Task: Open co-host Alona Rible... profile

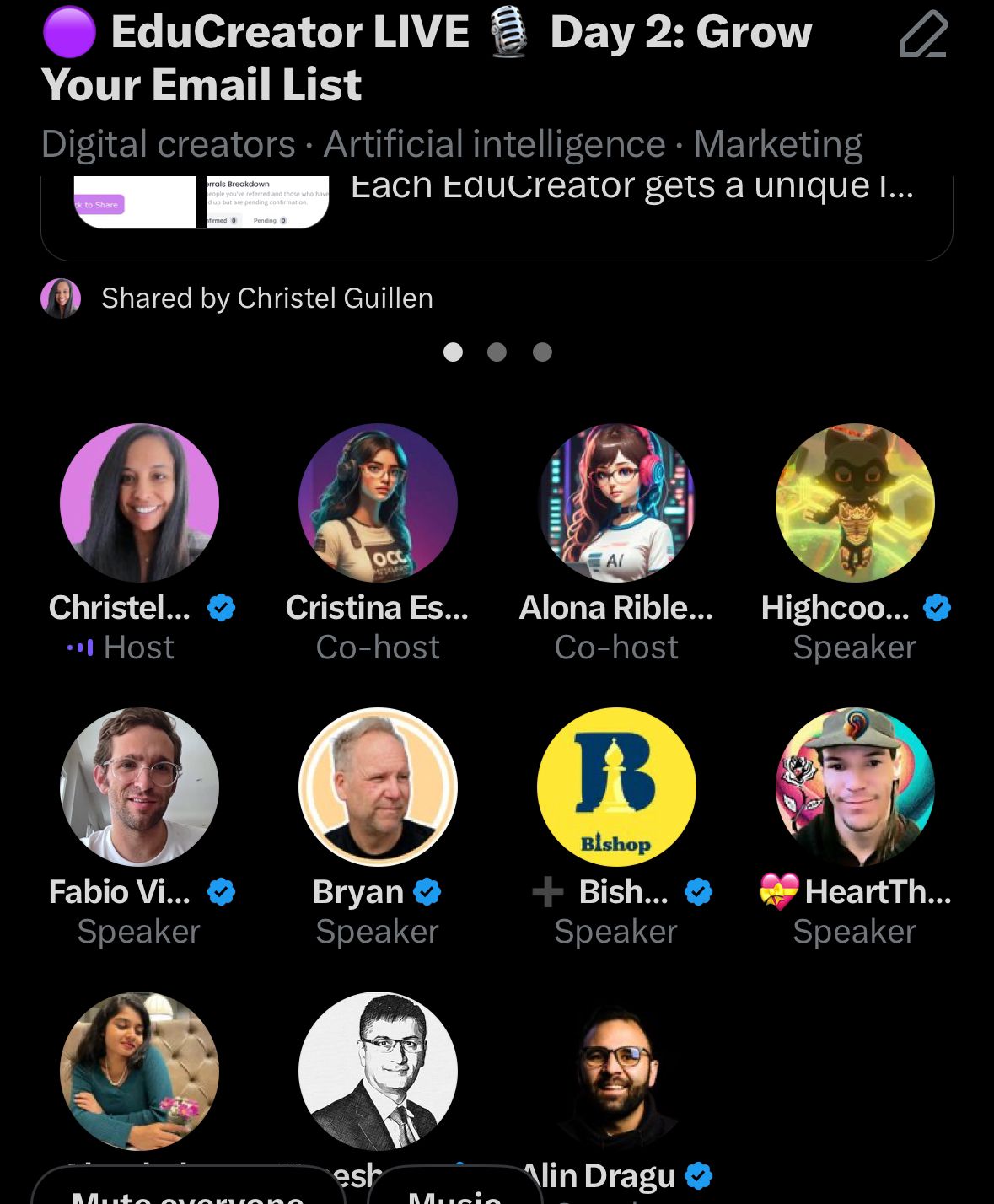Action: click(616, 503)
